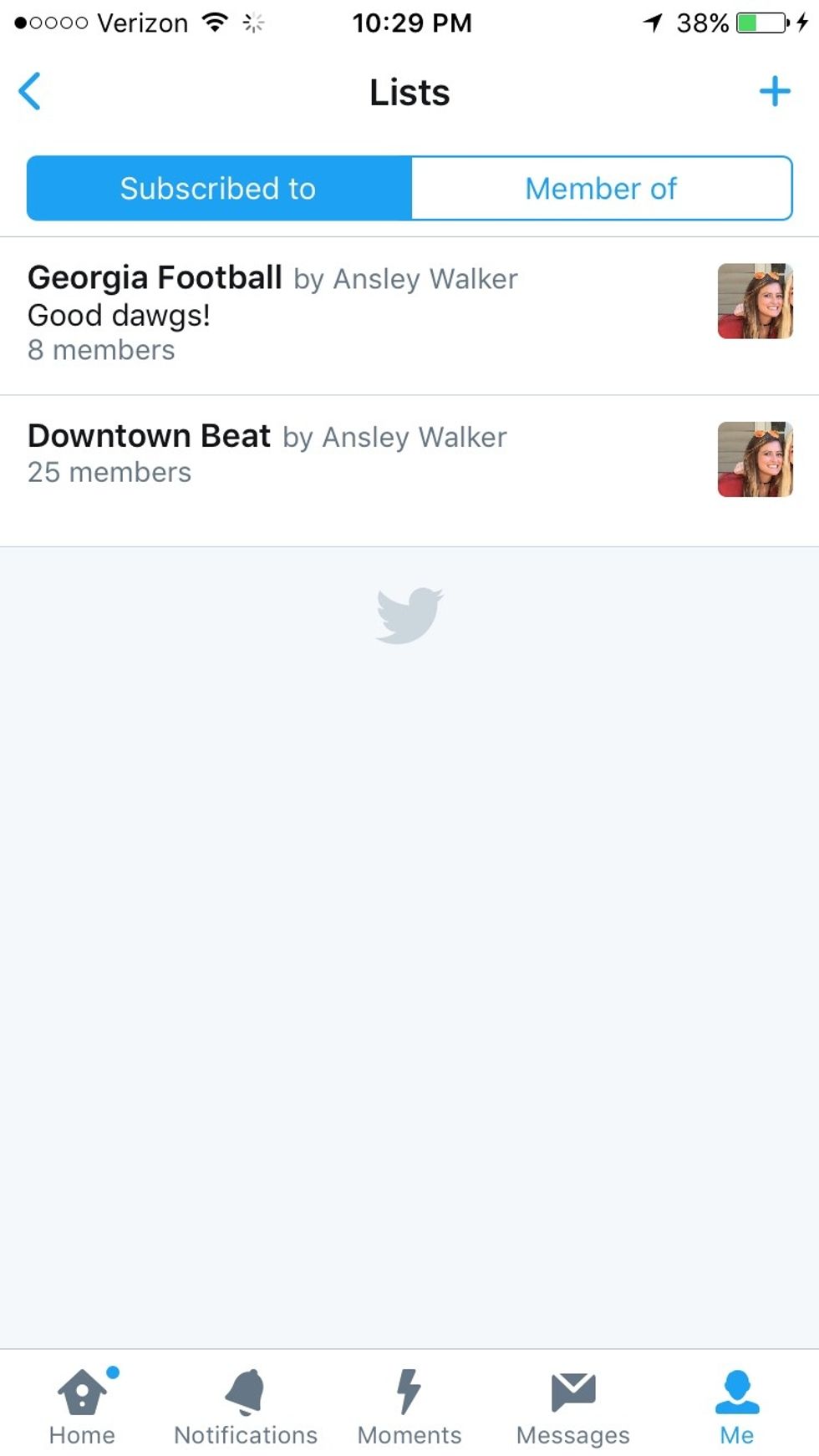Screen dimensions: 819x1456
Task: Switch to the Member of segment
Action: coord(602,188)
